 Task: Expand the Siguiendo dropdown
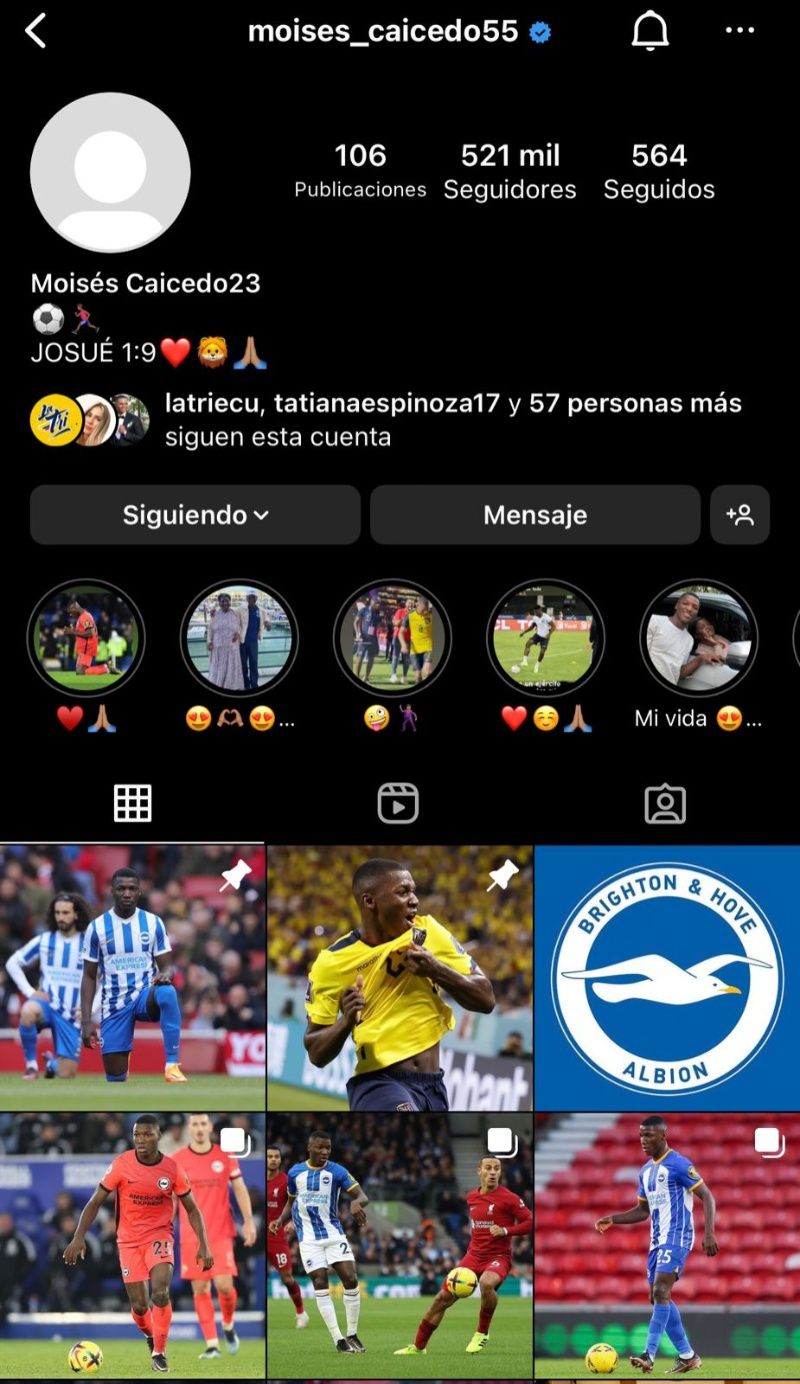tap(195, 515)
